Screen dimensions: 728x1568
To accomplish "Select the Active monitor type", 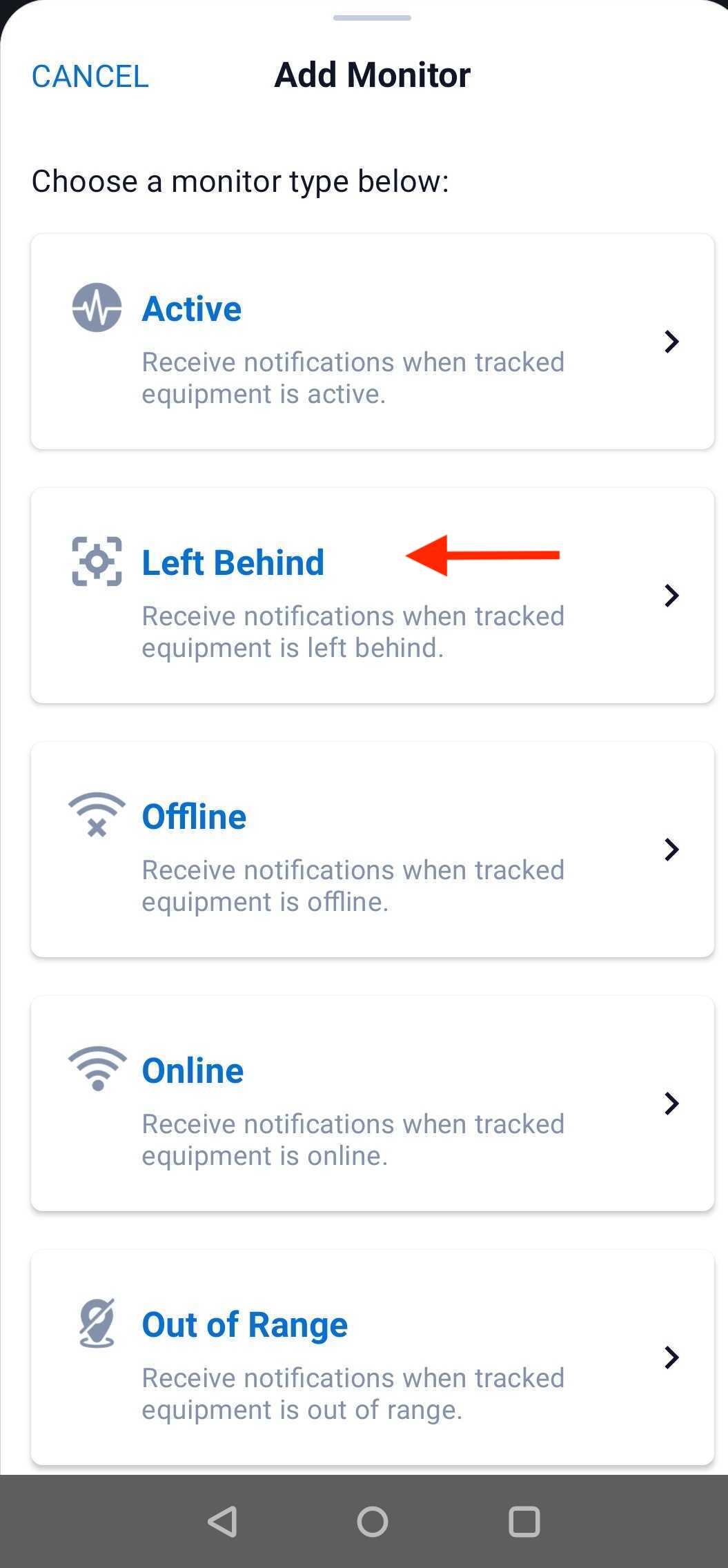I will pyautogui.click(x=372, y=342).
